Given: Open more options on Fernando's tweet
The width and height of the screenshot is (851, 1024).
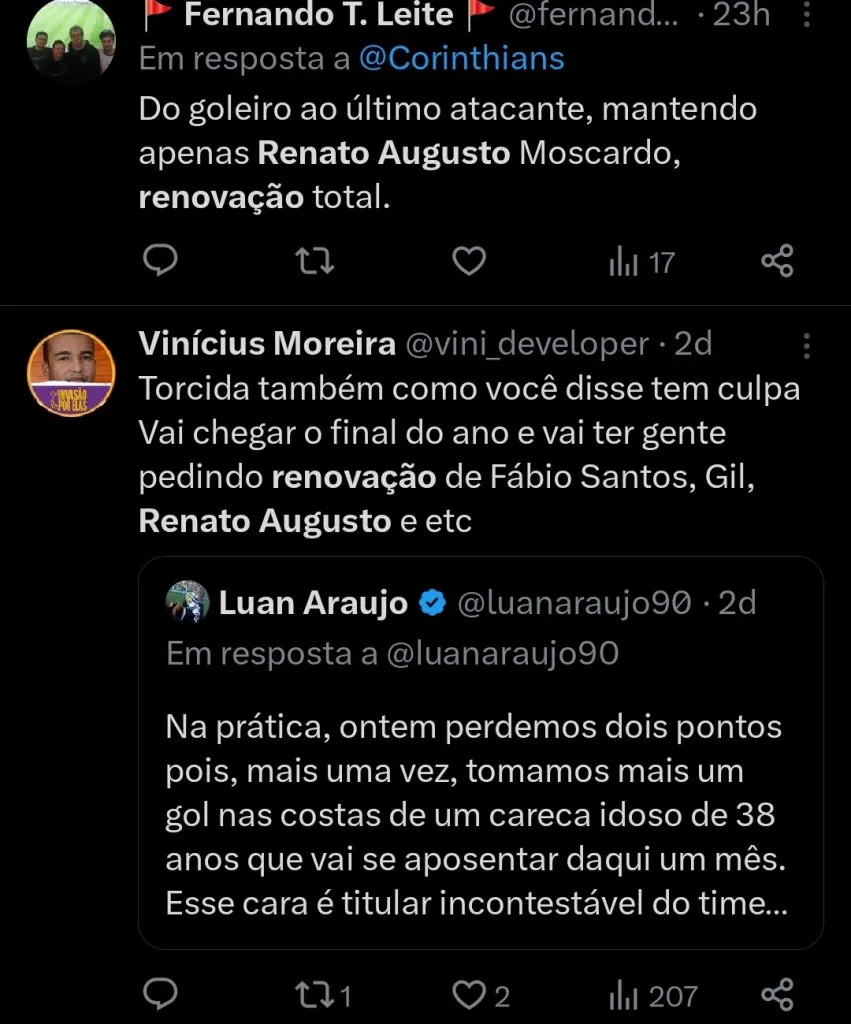Looking at the screenshot, I should tap(808, 15).
